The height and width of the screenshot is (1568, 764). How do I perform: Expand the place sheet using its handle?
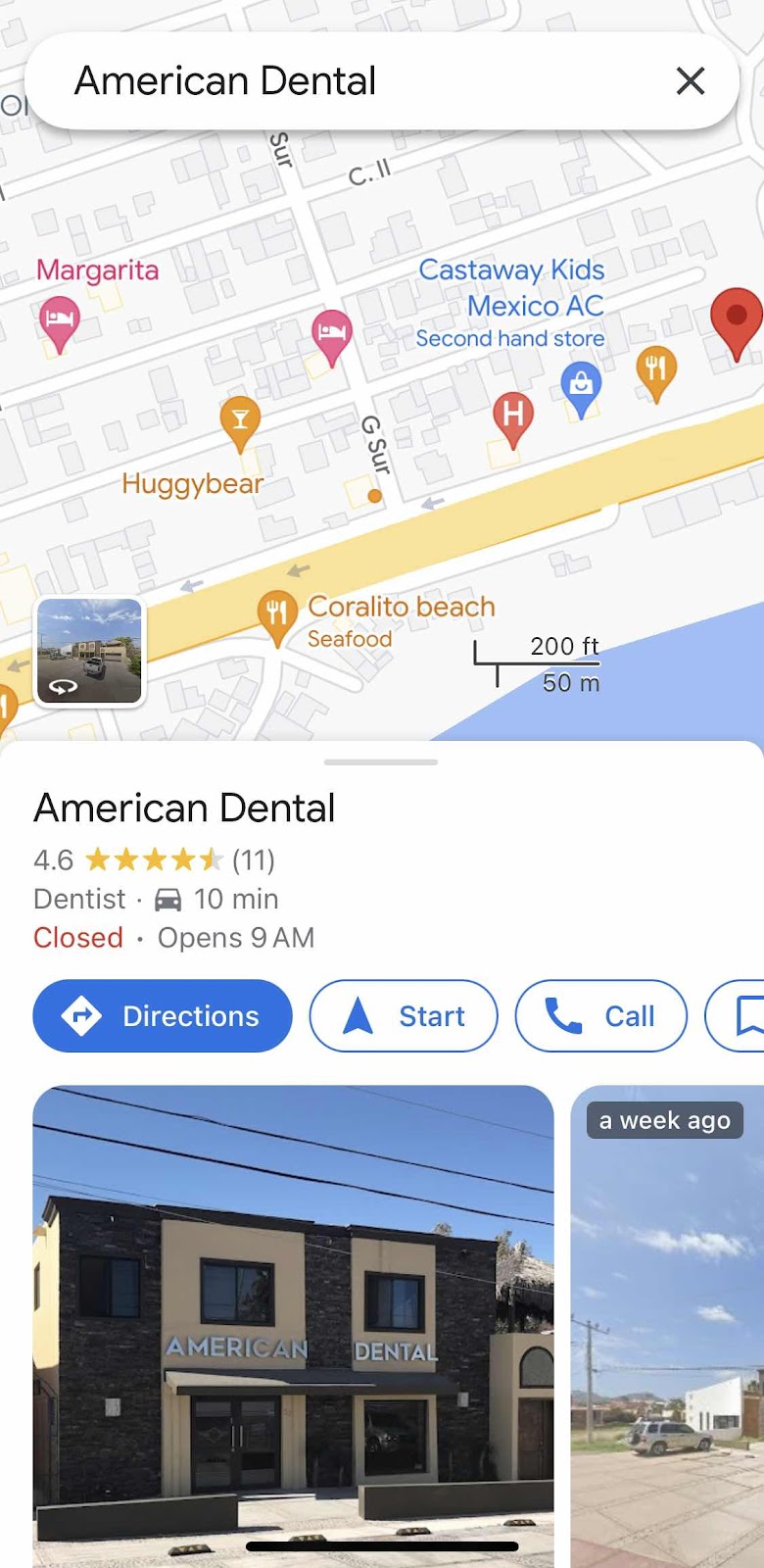[x=381, y=761]
